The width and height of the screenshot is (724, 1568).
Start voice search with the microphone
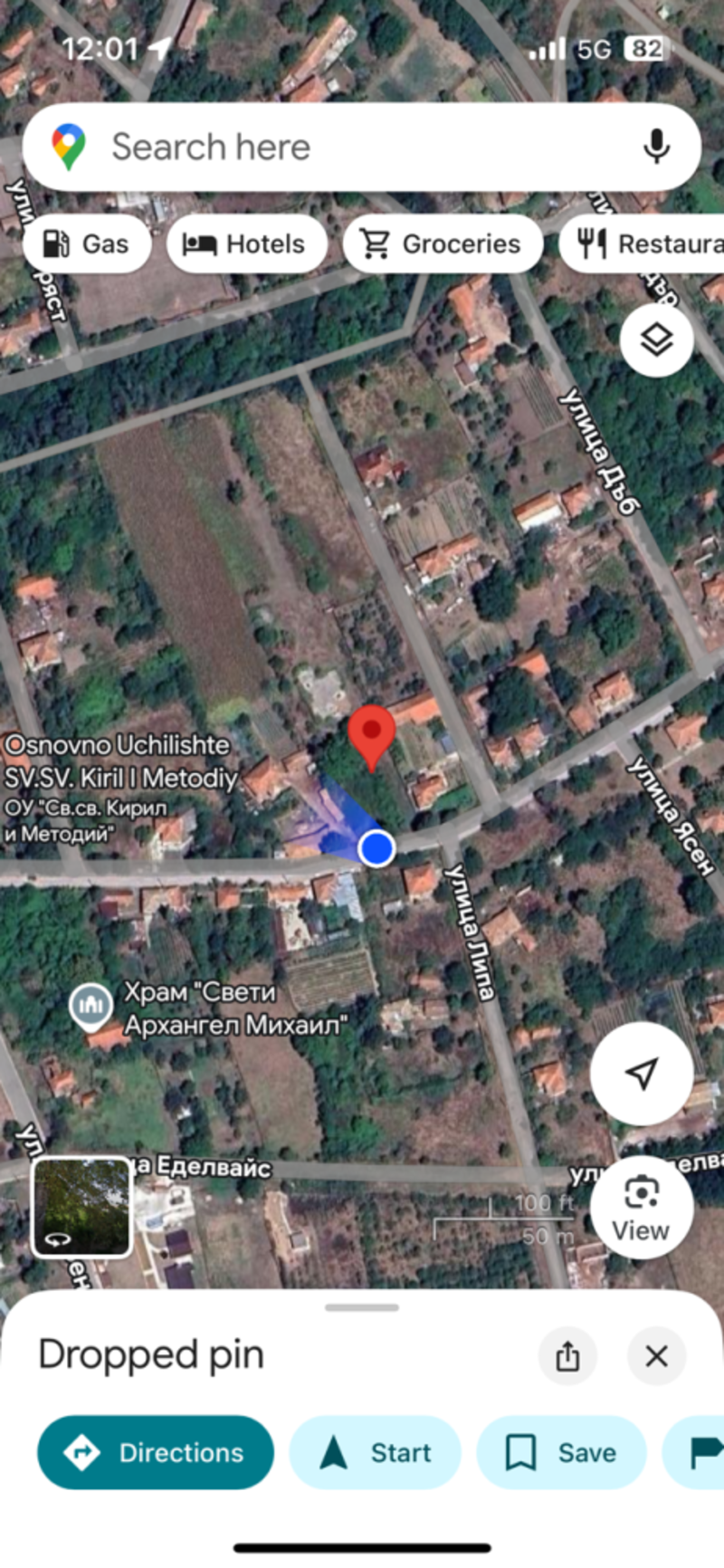[656, 147]
